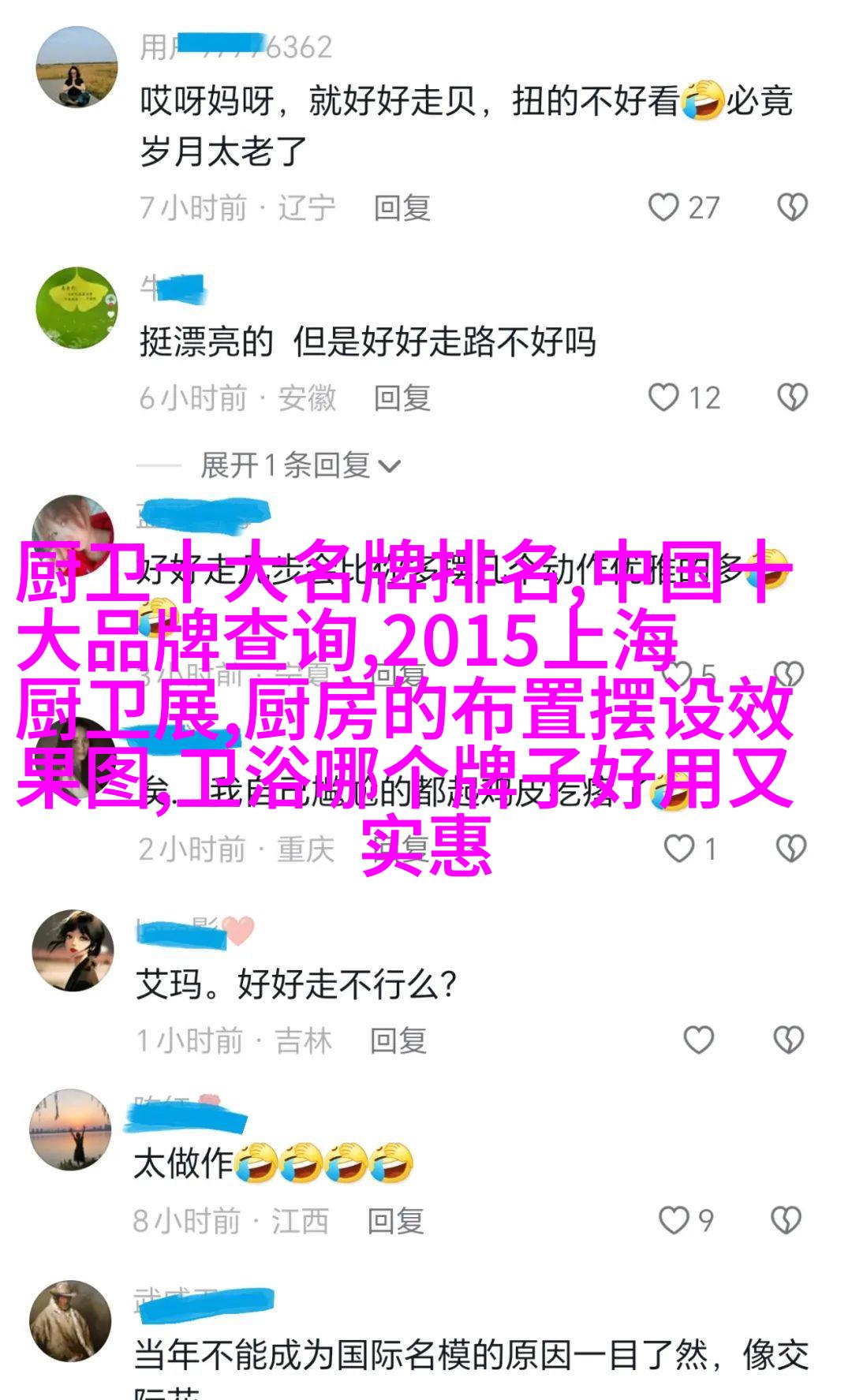Open avatar of the Liaoning commenter
The image size is (852, 1400).
pos(77,67)
